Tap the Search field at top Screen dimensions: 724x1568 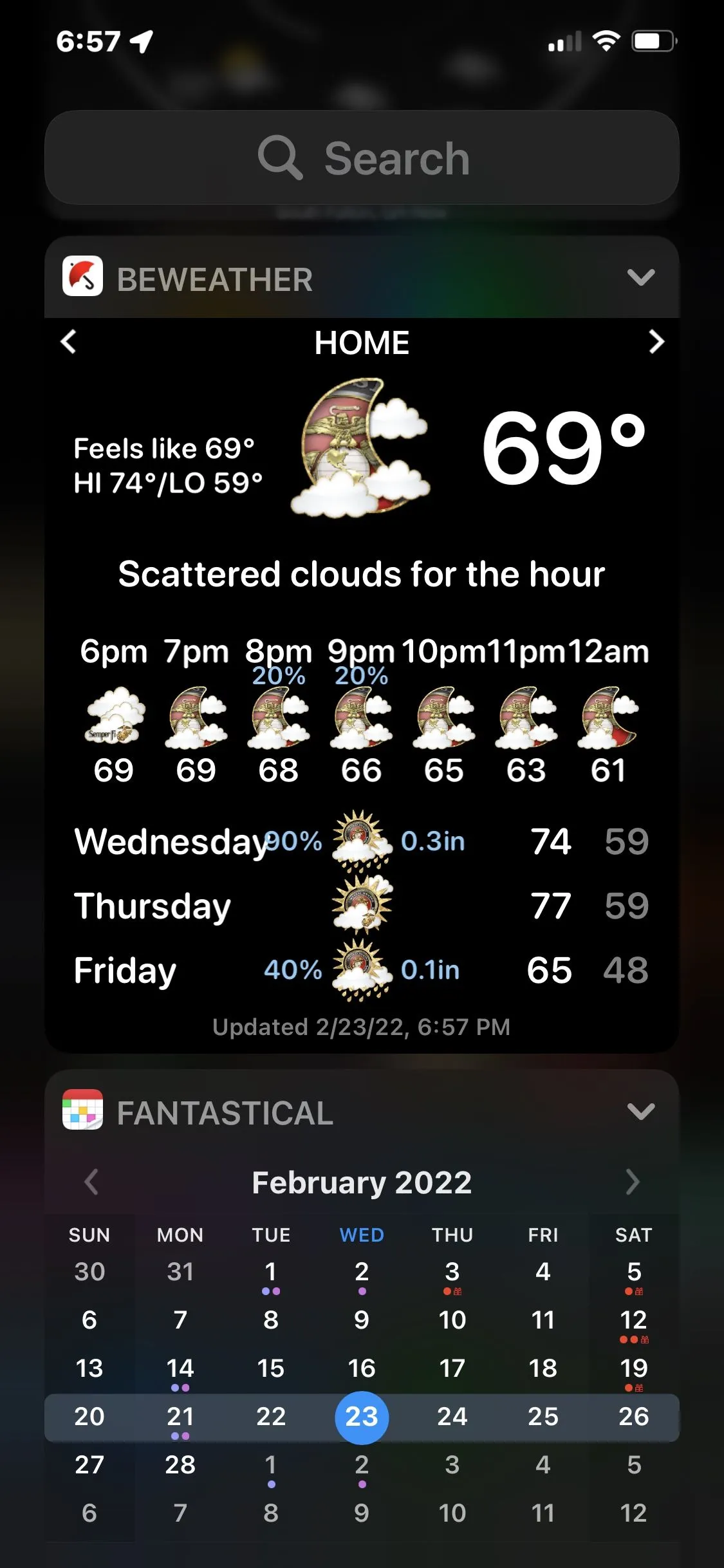pyautogui.click(x=362, y=158)
